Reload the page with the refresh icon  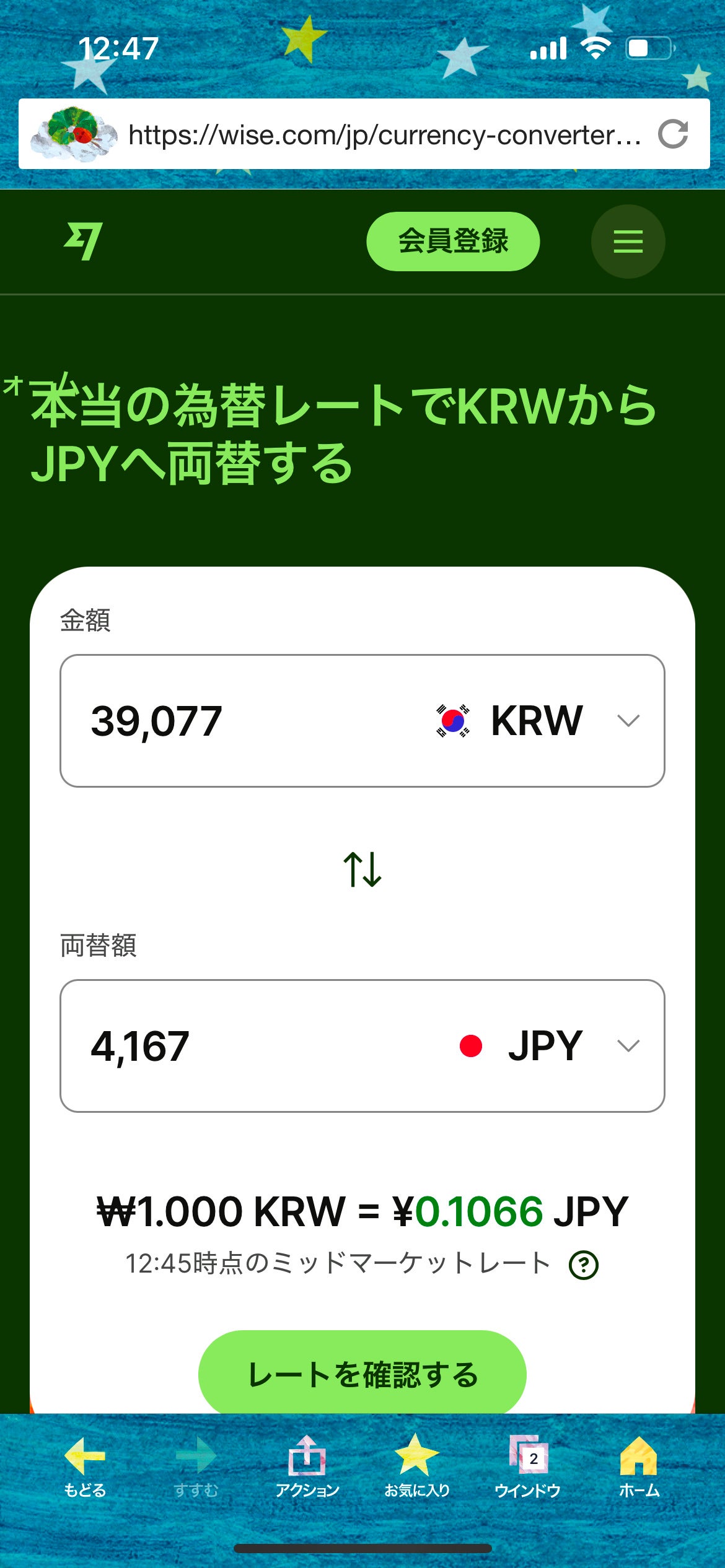point(673,134)
